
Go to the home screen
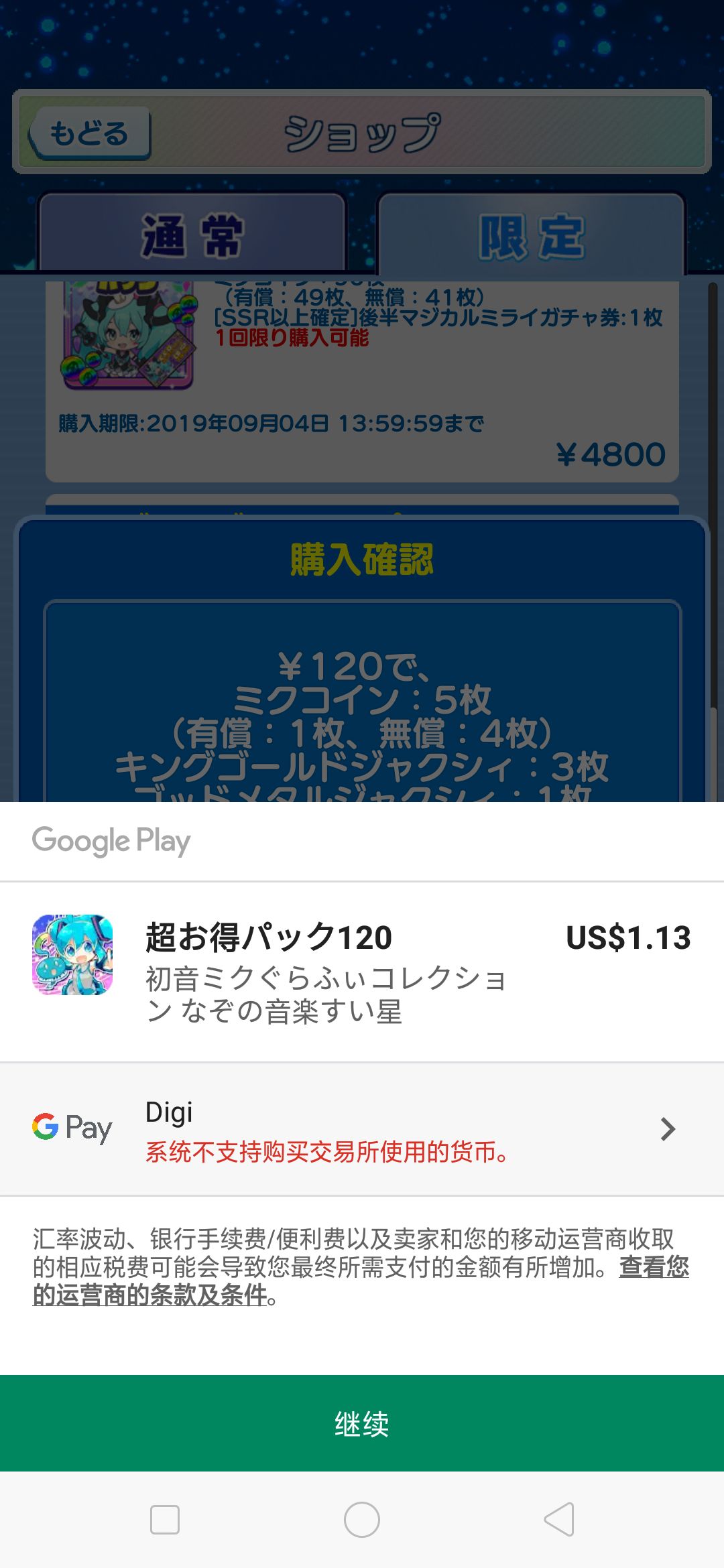coord(362,1519)
